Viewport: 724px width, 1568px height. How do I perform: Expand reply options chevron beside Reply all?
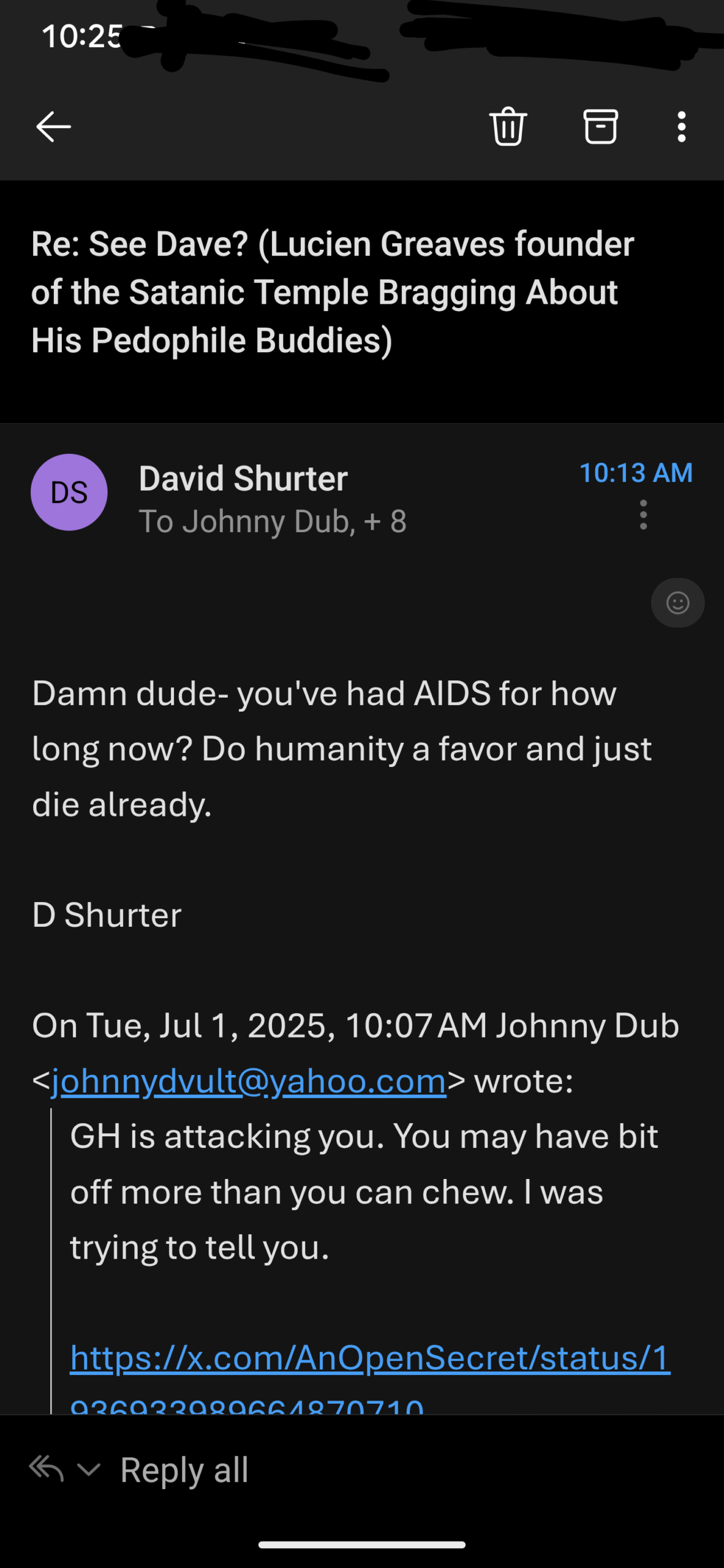89,1469
